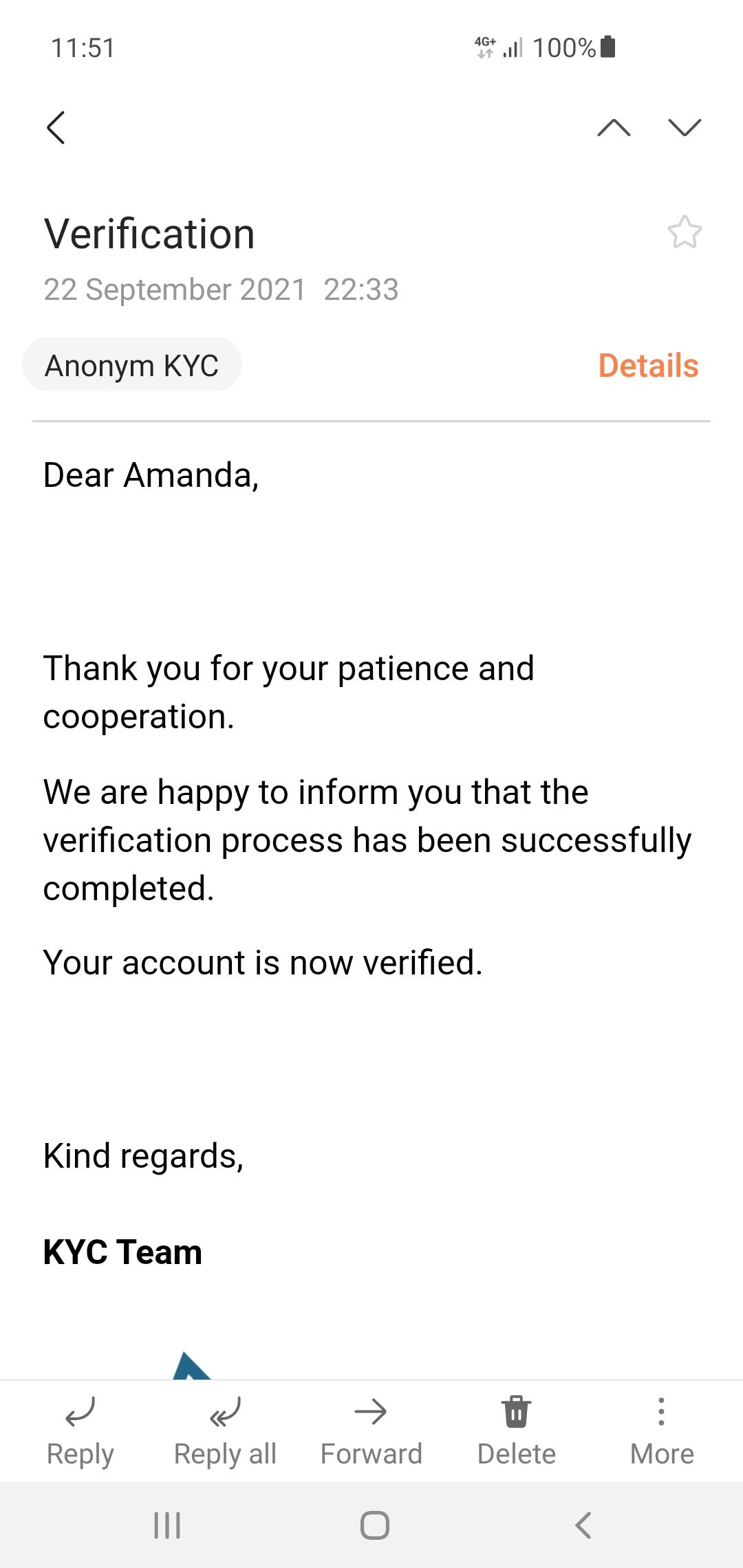Open recent apps from the navigation bar
The image size is (743, 1568).
(167, 1525)
